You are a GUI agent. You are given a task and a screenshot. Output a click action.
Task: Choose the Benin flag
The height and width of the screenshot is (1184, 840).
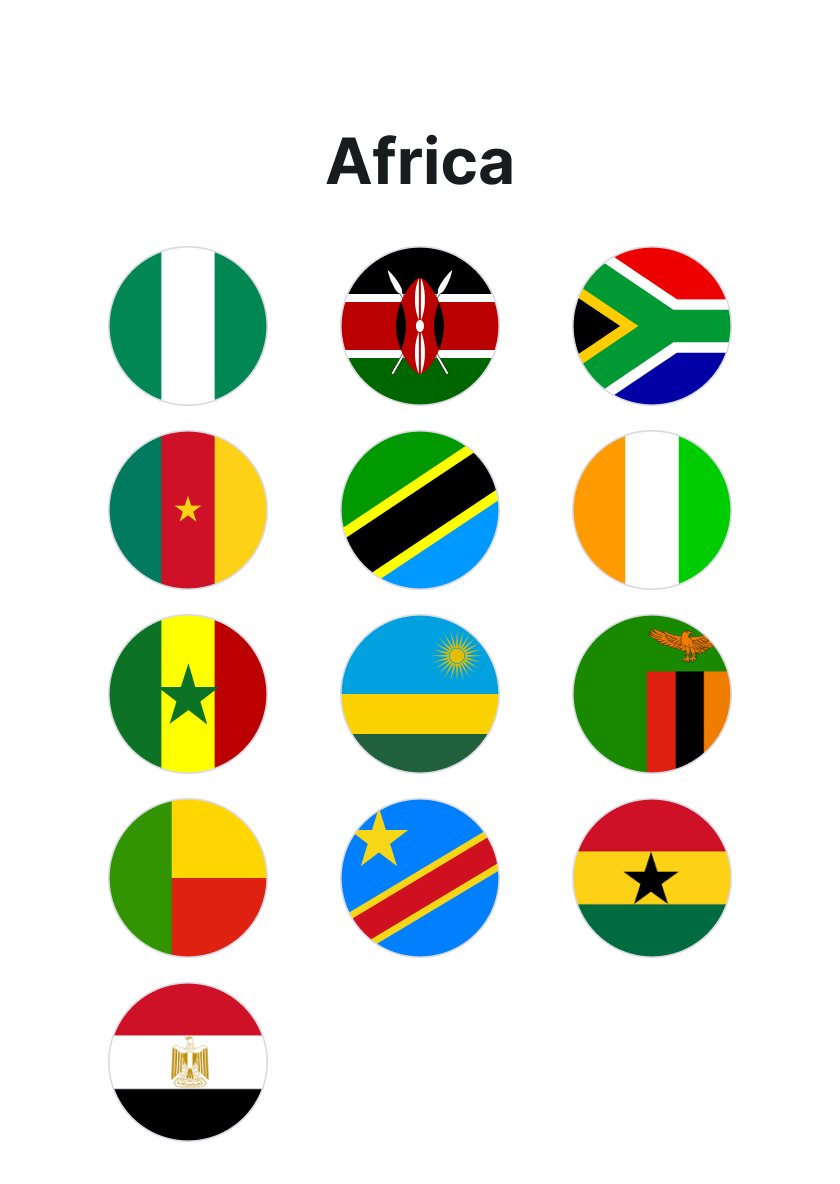pos(188,878)
